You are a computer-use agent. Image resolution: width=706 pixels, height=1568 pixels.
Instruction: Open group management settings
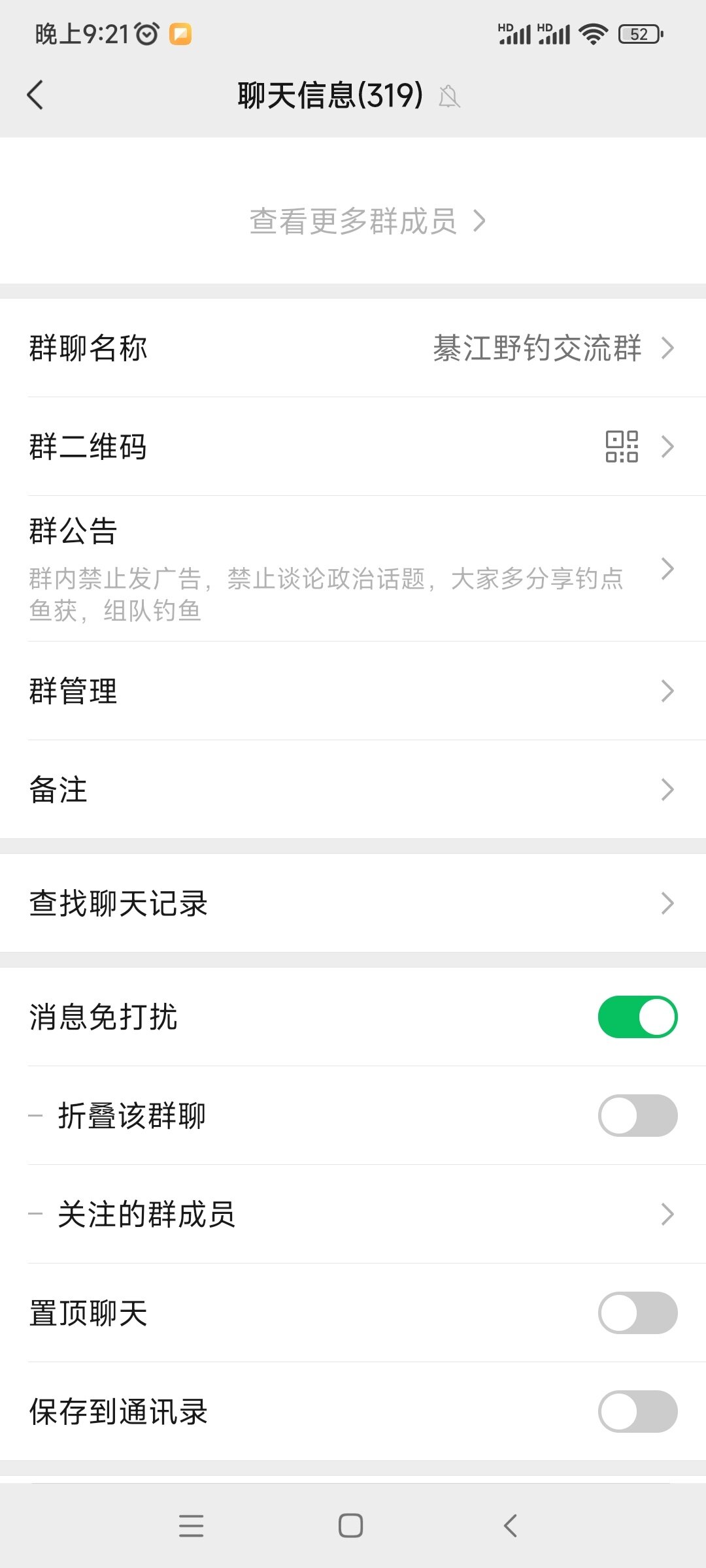(x=353, y=691)
